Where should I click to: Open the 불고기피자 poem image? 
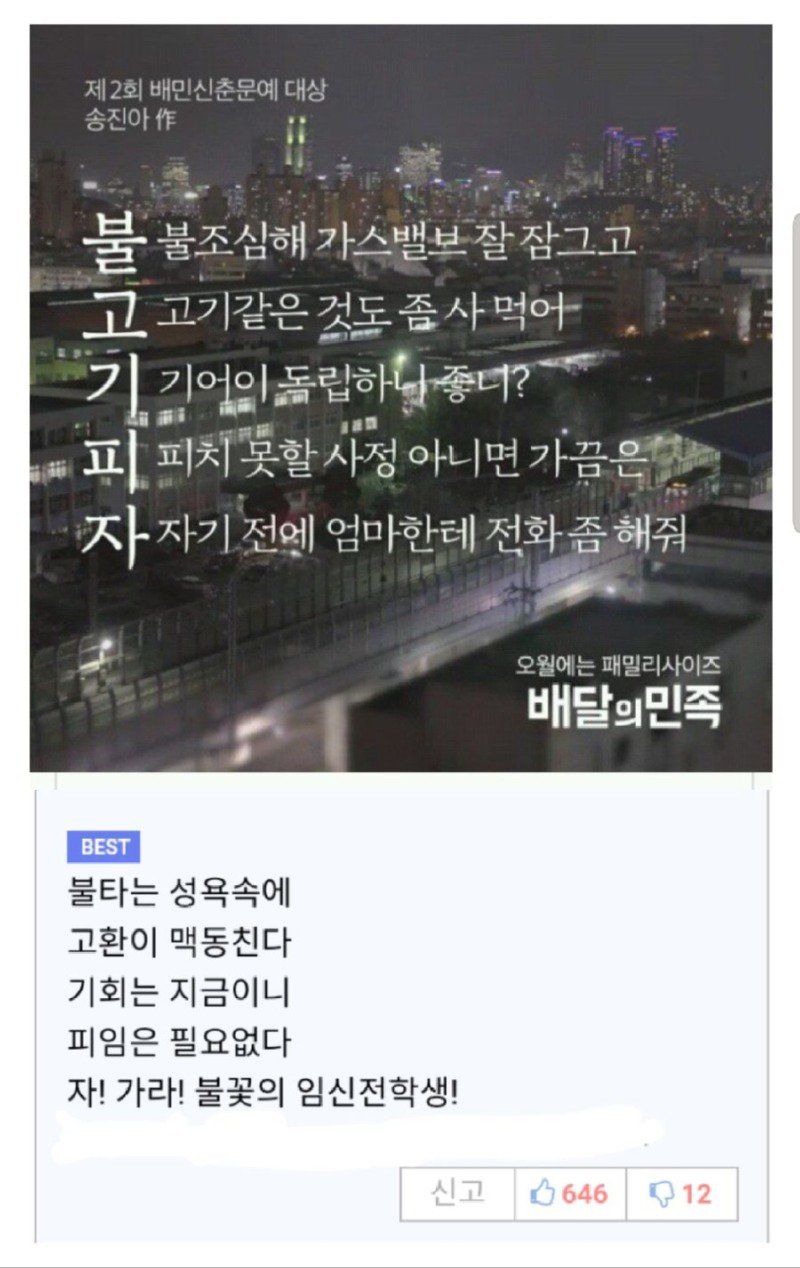tap(400, 398)
